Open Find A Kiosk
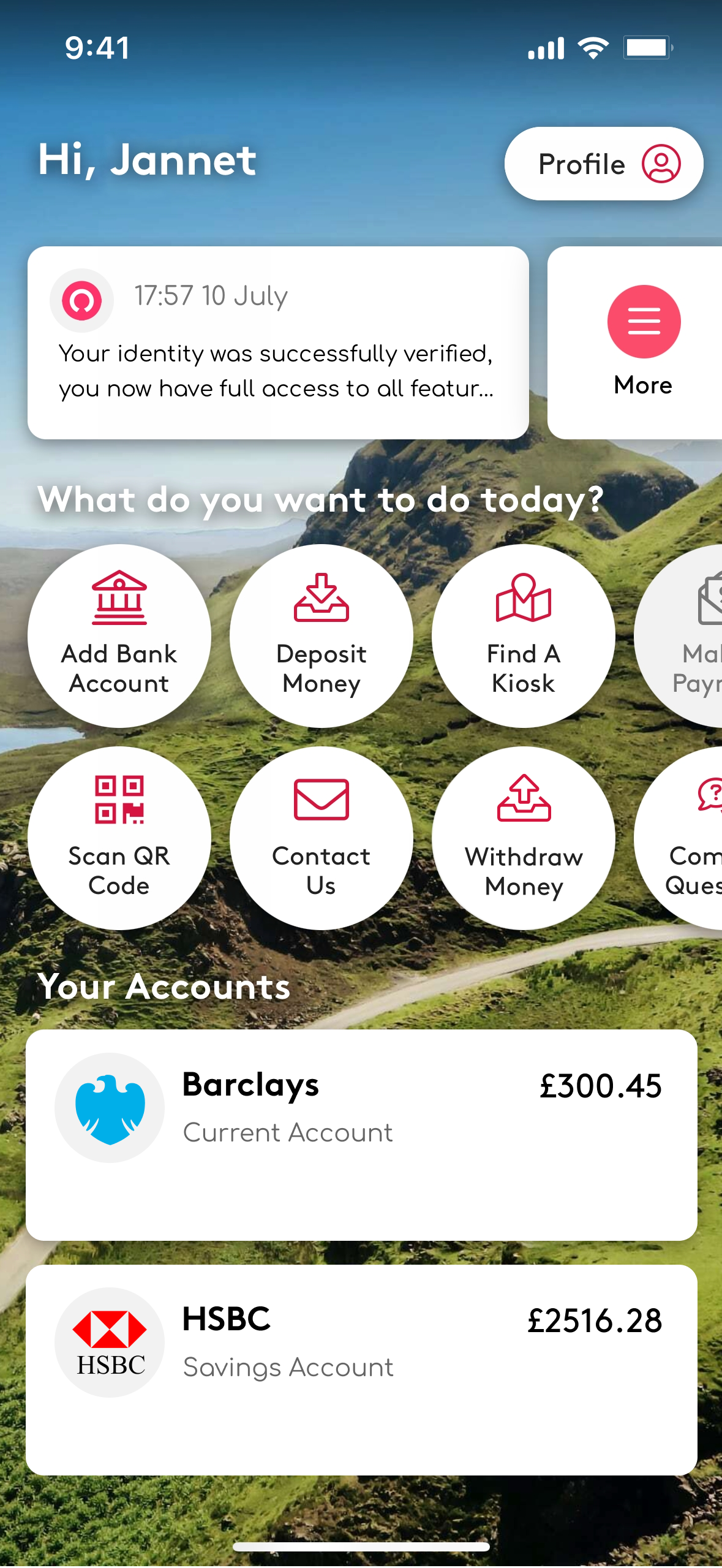The width and height of the screenshot is (722, 1568). point(524,635)
